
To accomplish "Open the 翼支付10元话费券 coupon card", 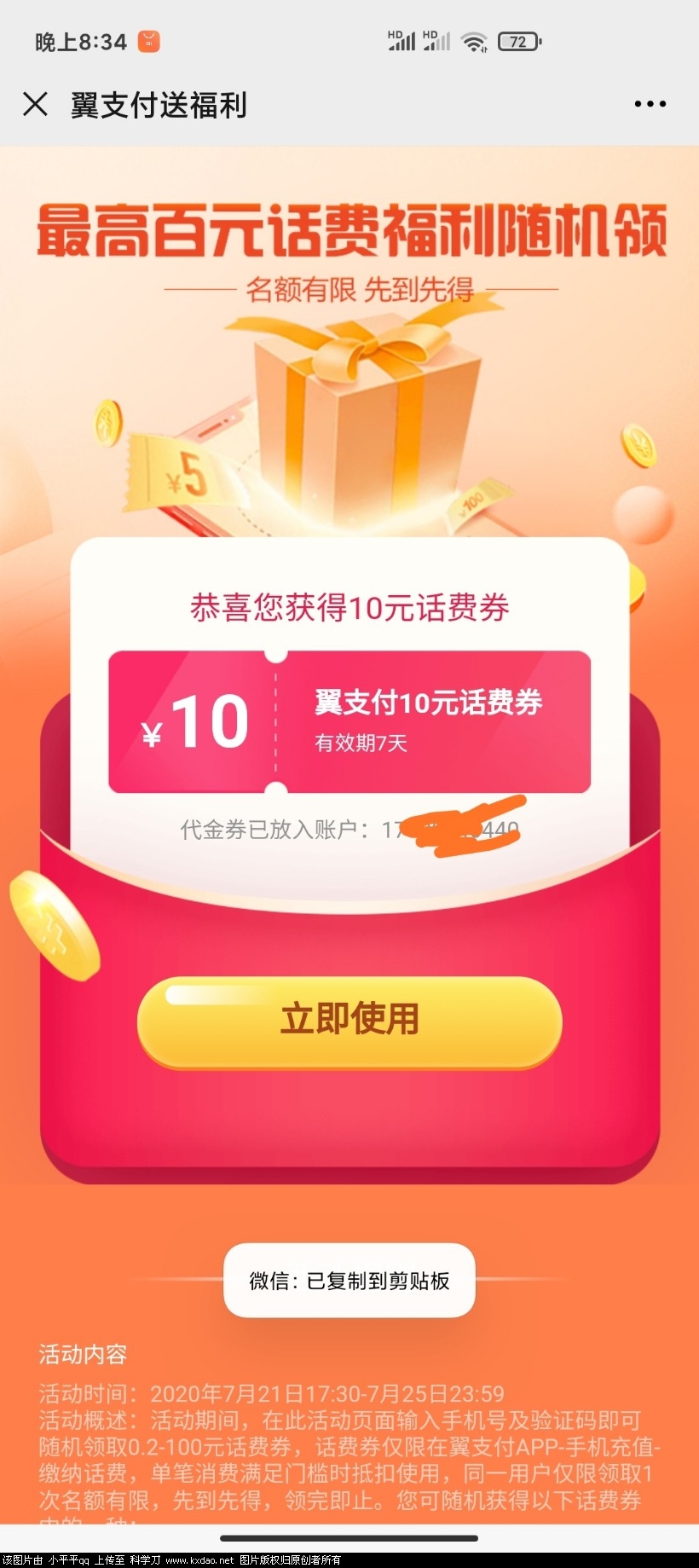I will tap(349, 721).
